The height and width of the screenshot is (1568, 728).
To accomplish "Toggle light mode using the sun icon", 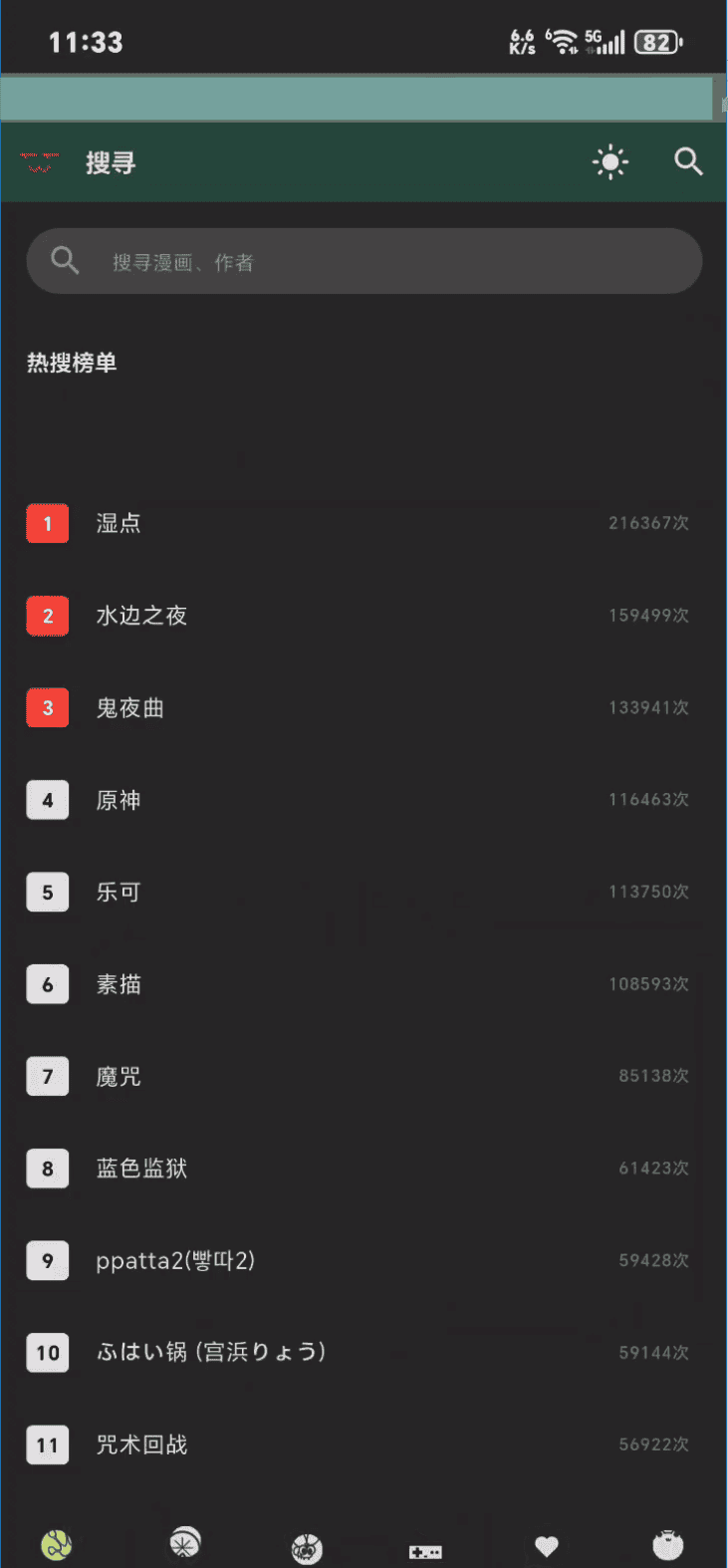I will [x=609, y=161].
